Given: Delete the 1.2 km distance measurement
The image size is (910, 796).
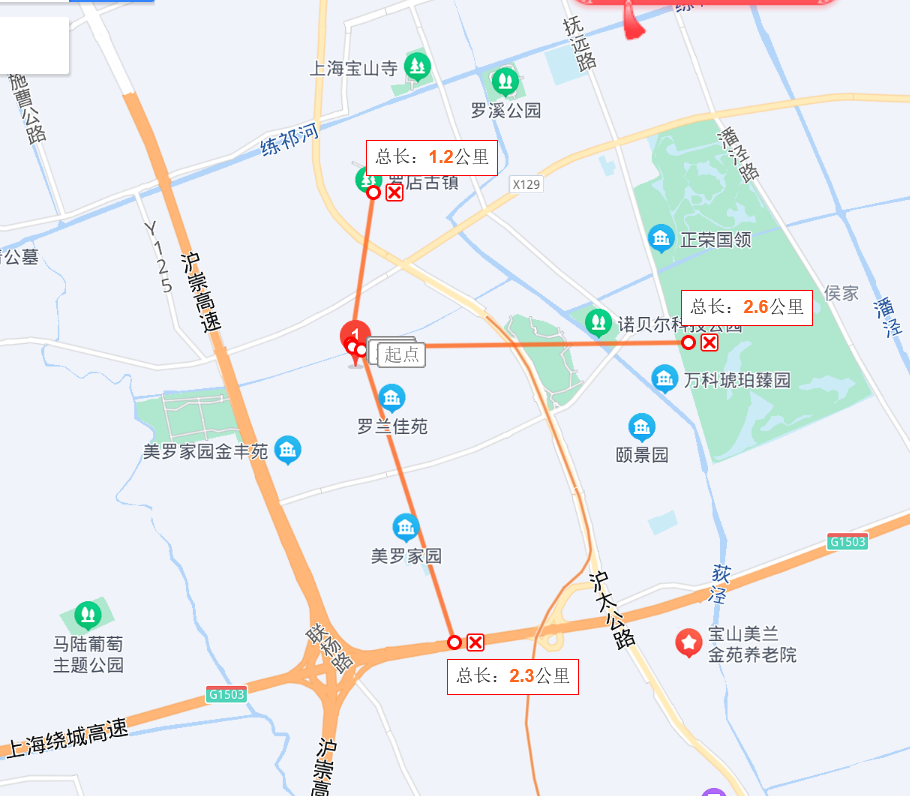Looking at the screenshot, I should (394, 192).
